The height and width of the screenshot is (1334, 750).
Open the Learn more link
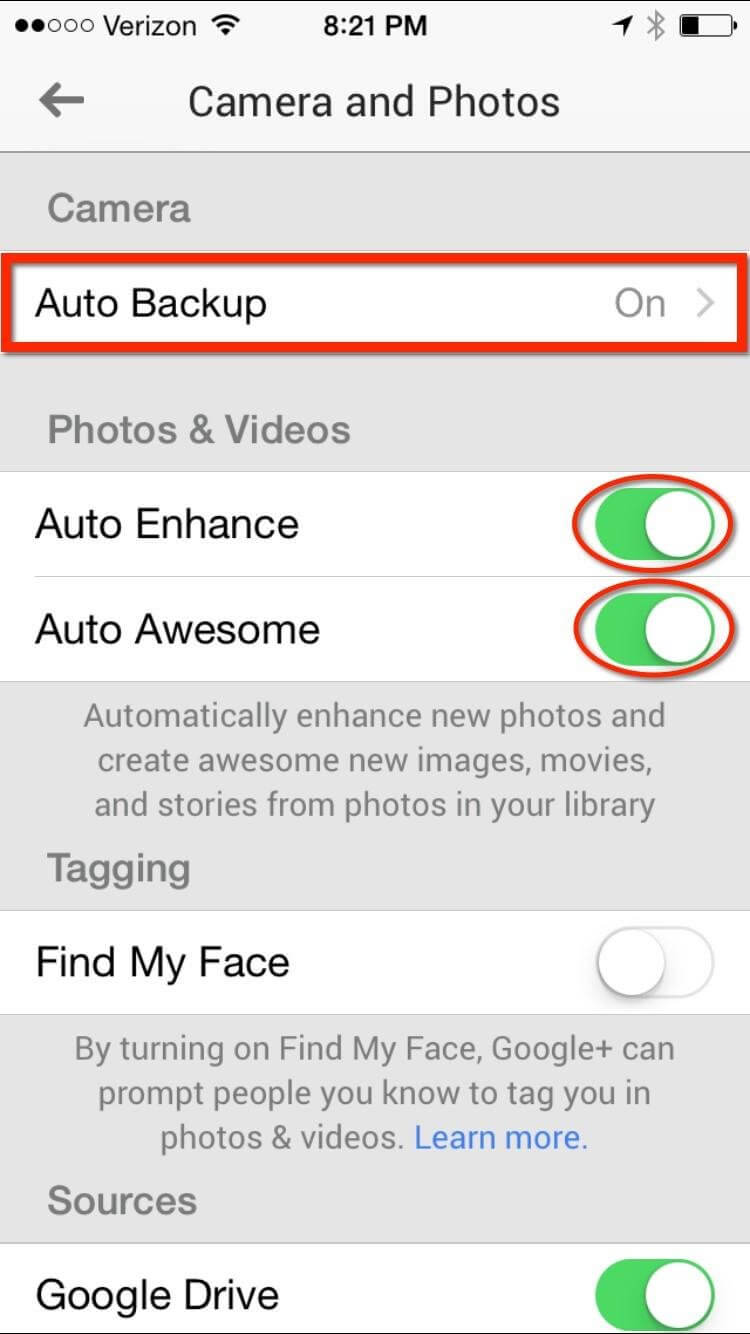coord(501,1137)
